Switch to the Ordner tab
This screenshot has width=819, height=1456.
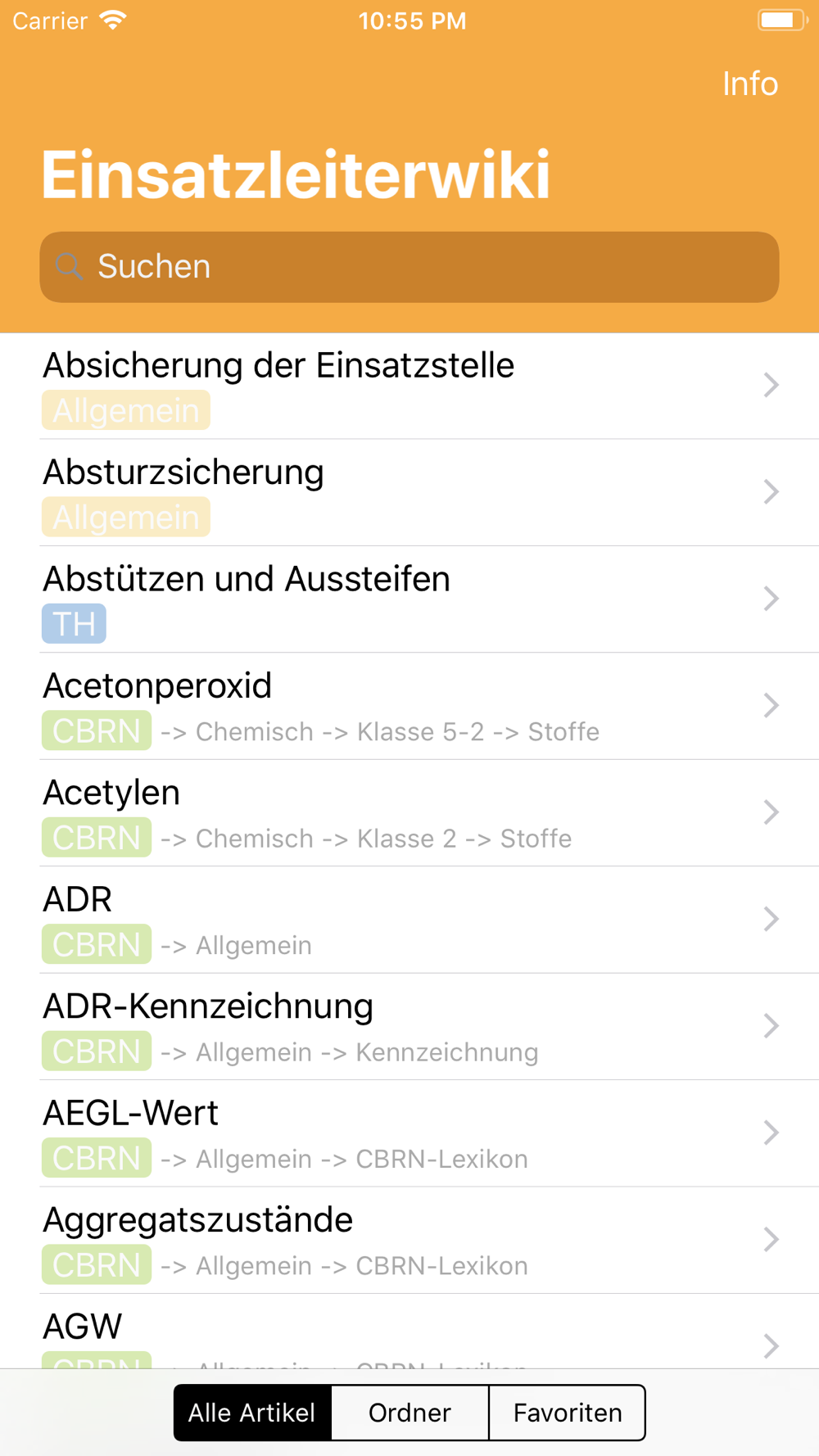(409, 1413)
